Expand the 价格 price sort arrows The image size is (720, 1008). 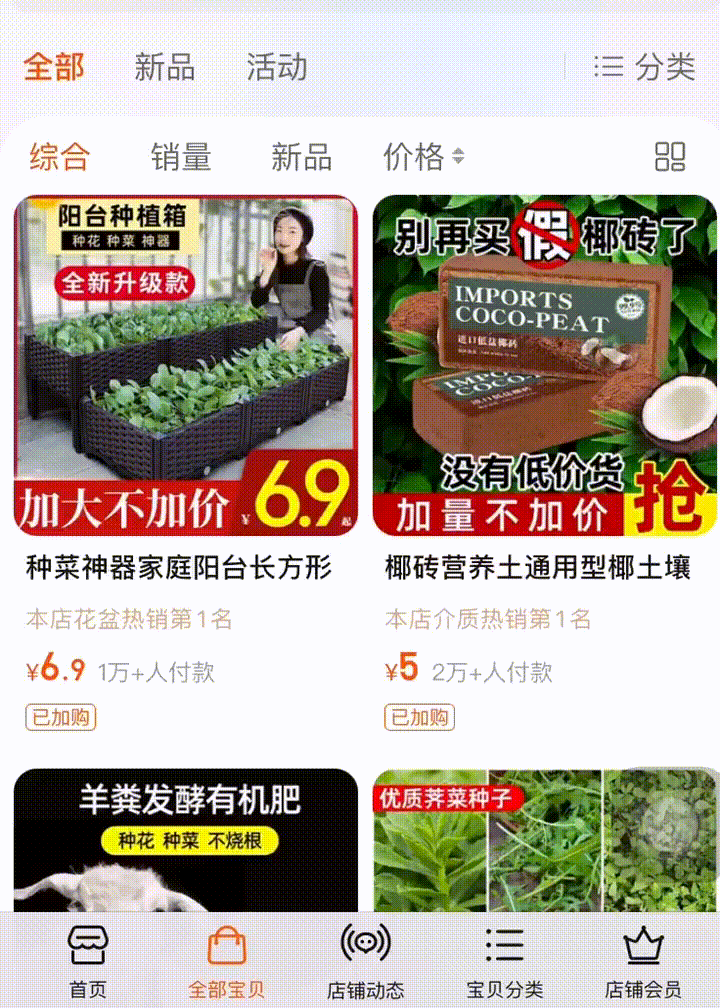458,158
